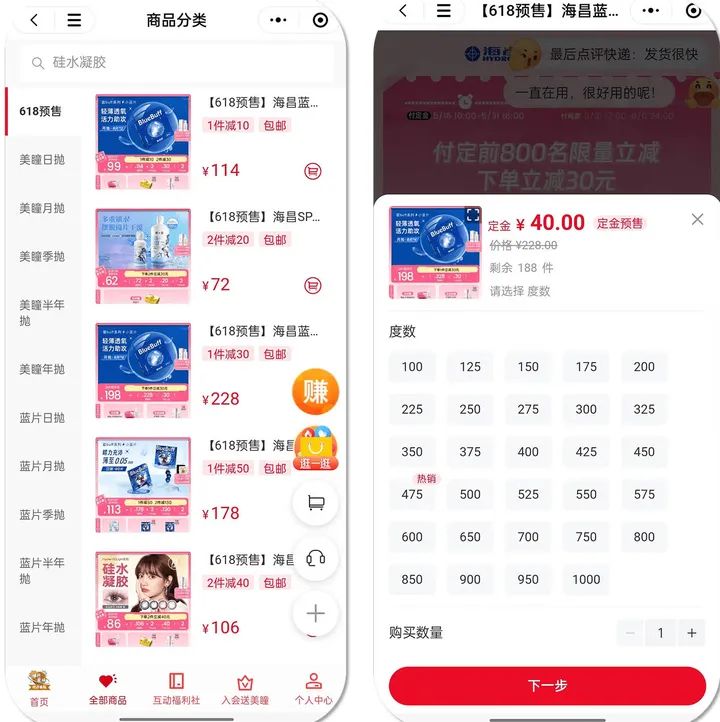Image resolution: width=720 pixels, height=722 pixels.
Task: Open the floating shopping cart icon
Action: [315, 503]
